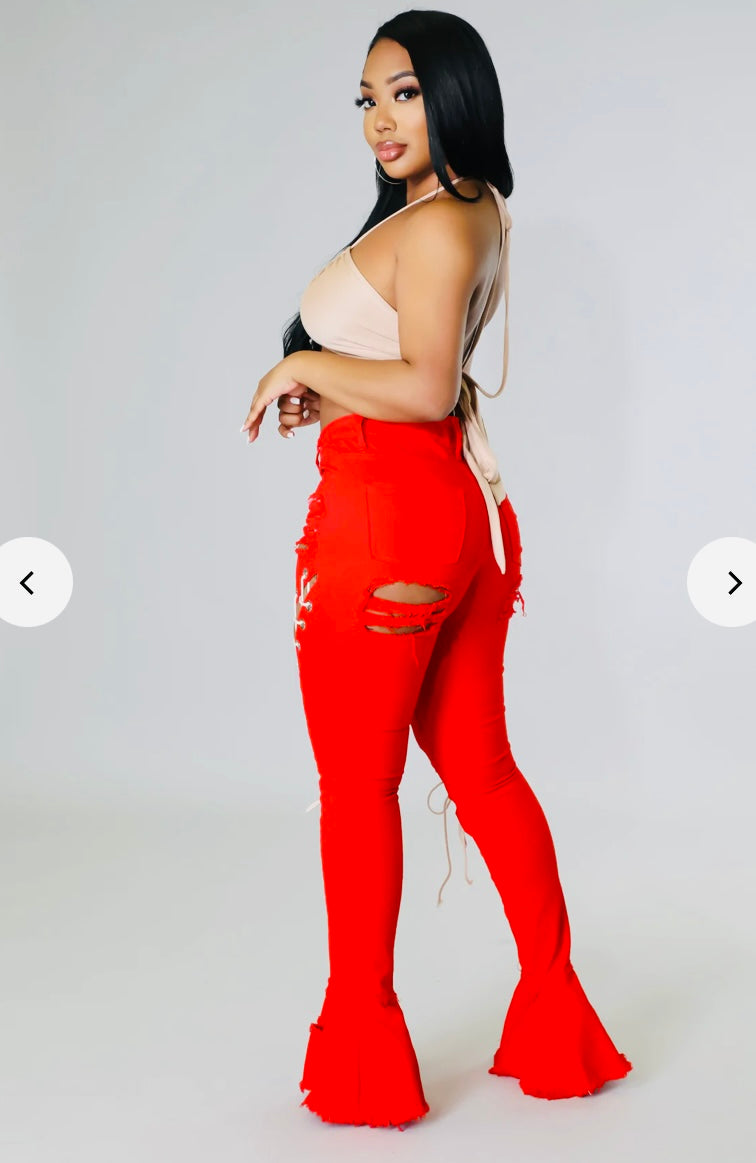This screenshot has height=1163, width=756.
Task: Show the next product image
Action: click(731, 583)
